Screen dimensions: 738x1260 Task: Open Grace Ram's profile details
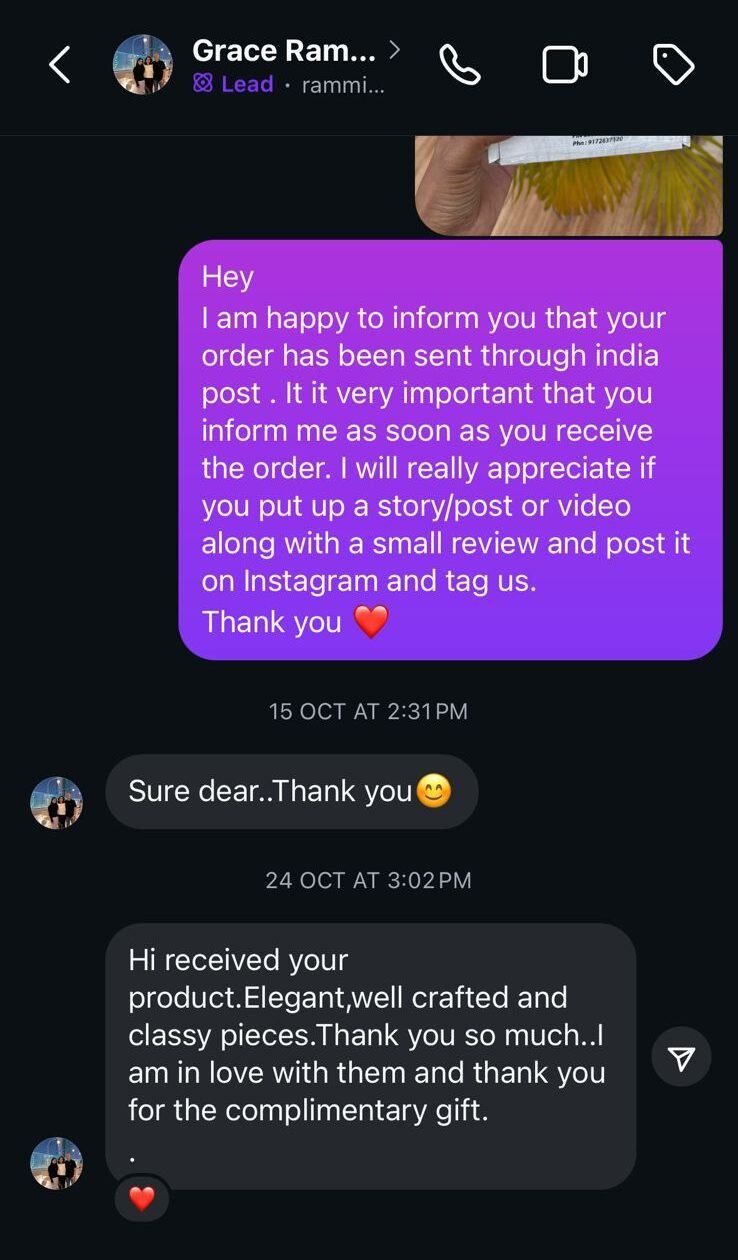pos(290,66)
